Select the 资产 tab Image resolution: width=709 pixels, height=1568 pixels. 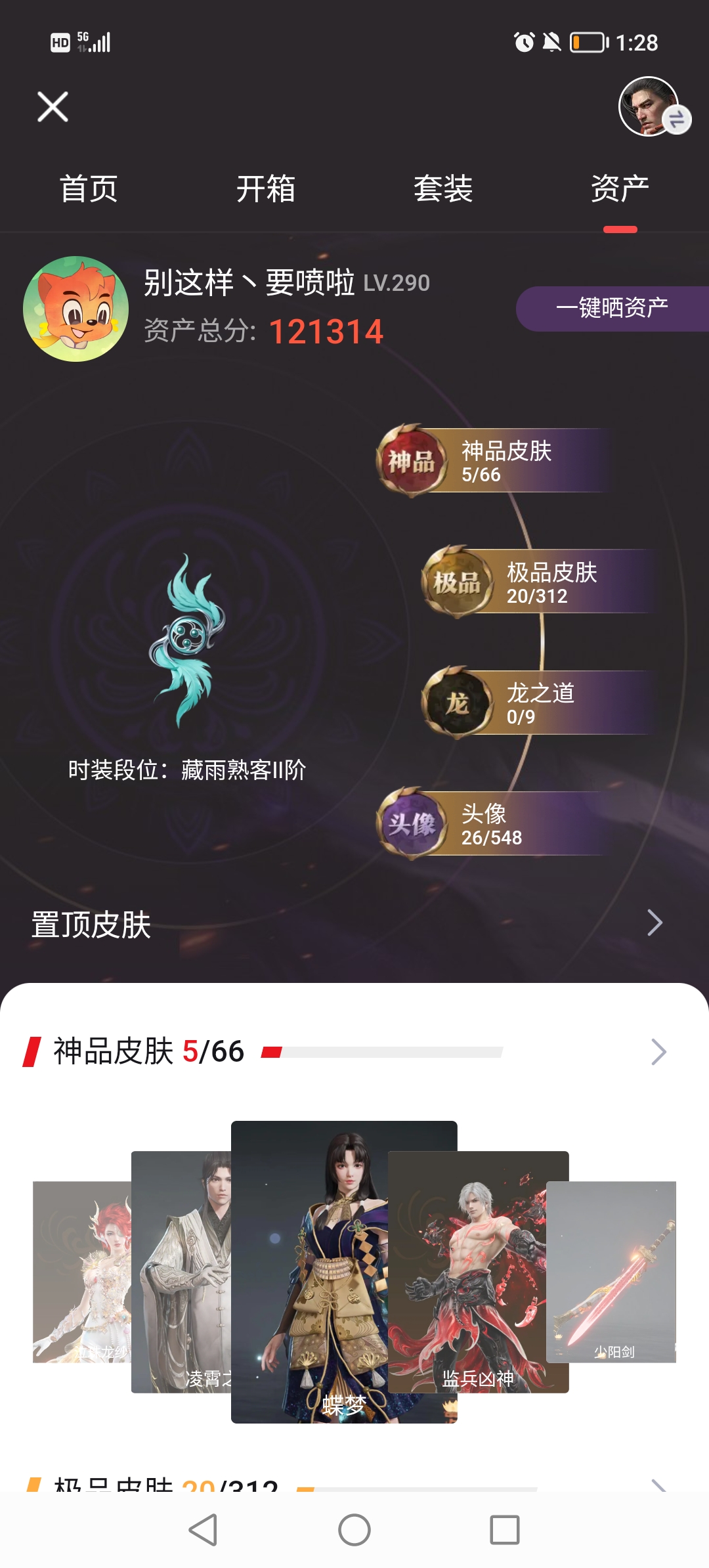click(x=620, y=189)
